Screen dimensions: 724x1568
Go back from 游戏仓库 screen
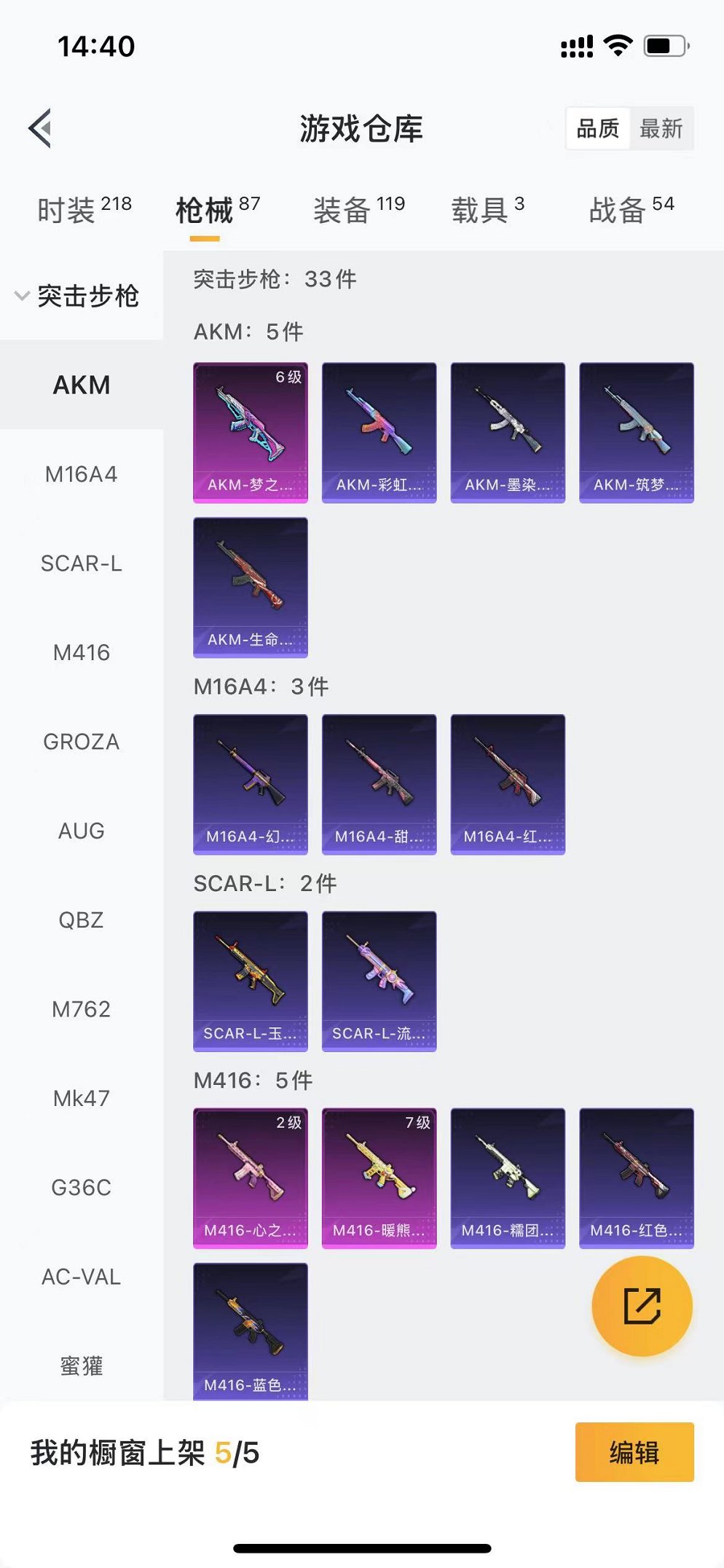pos(41,128)
